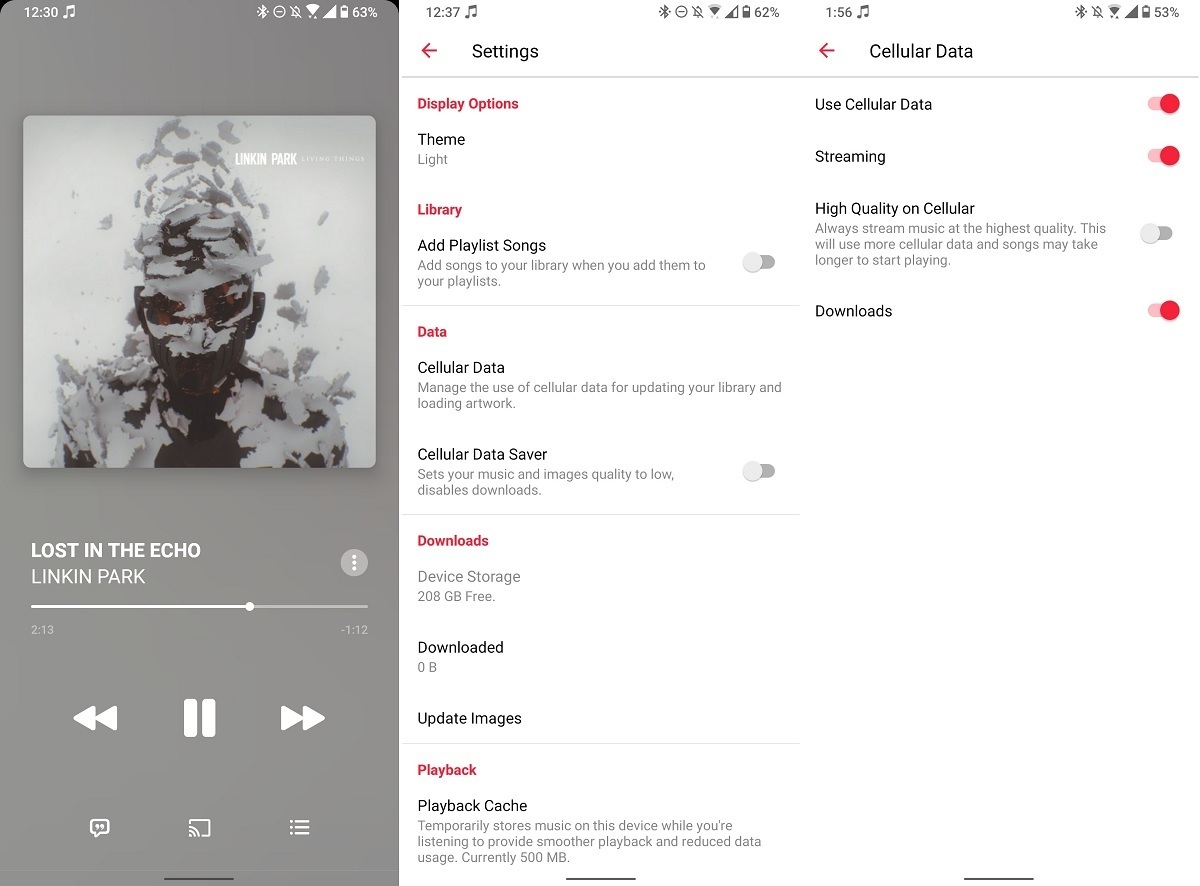
Task: Toggle the Add Playlist Songs switch
Action: 759,262
